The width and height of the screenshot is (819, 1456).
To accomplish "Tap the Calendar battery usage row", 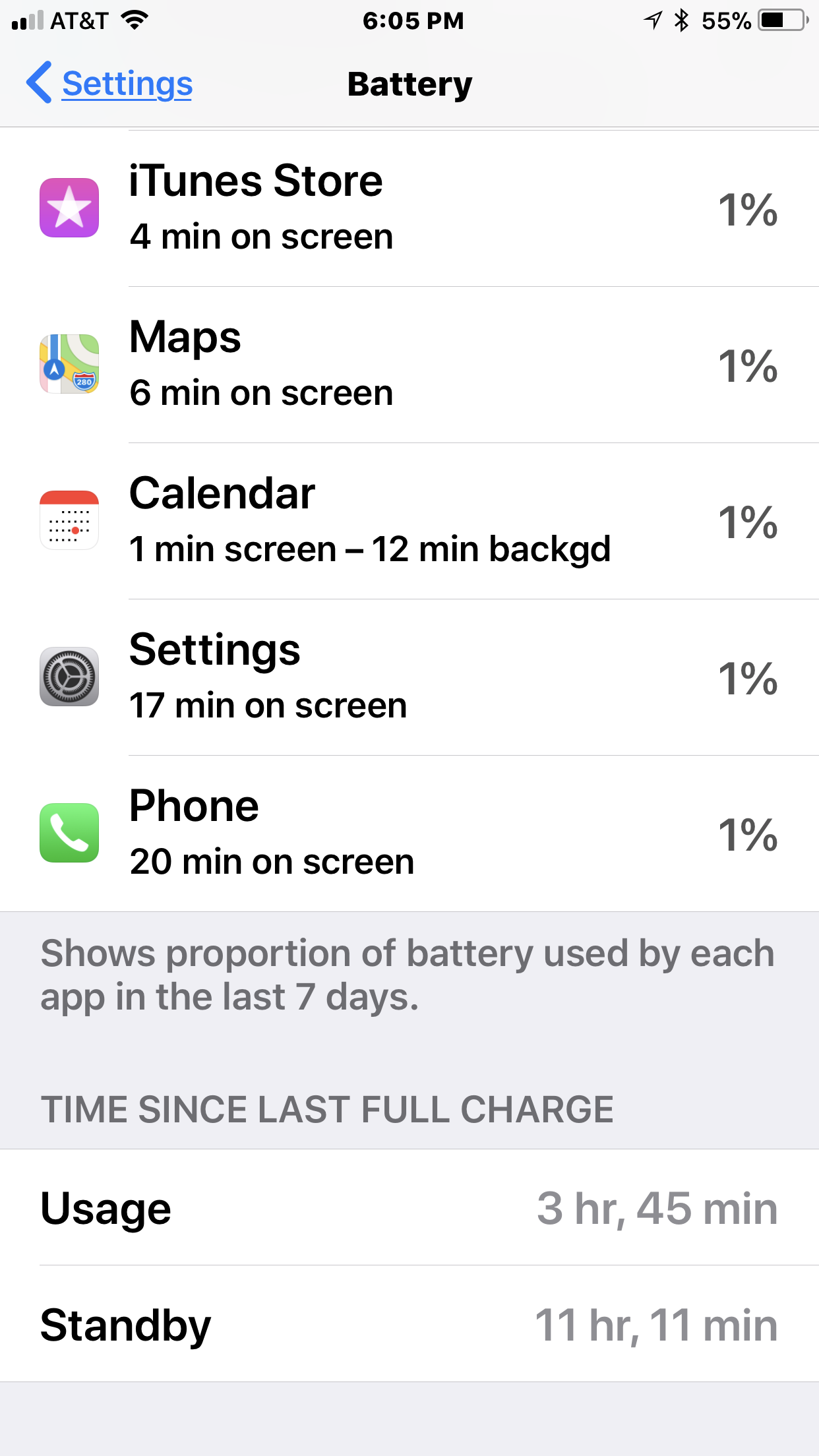I will pyautogui.click(x=409, y=521).
